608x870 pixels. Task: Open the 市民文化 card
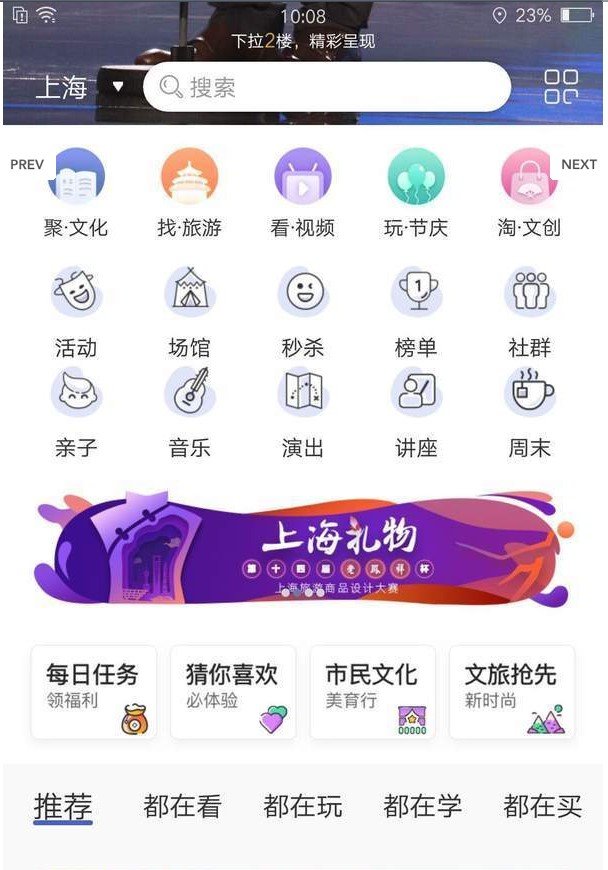pyautogui.click(x=372, y=692)
